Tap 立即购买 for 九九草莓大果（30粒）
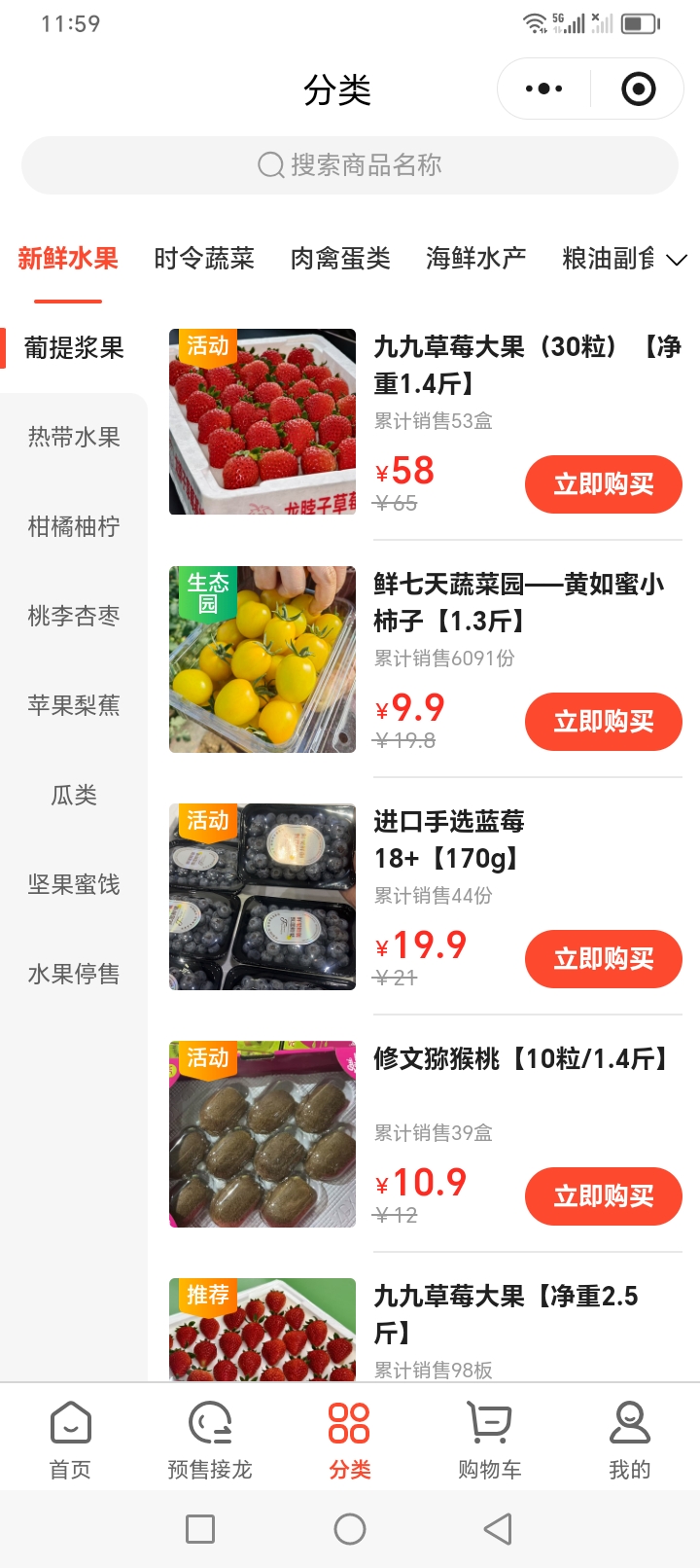 [603, 484]
